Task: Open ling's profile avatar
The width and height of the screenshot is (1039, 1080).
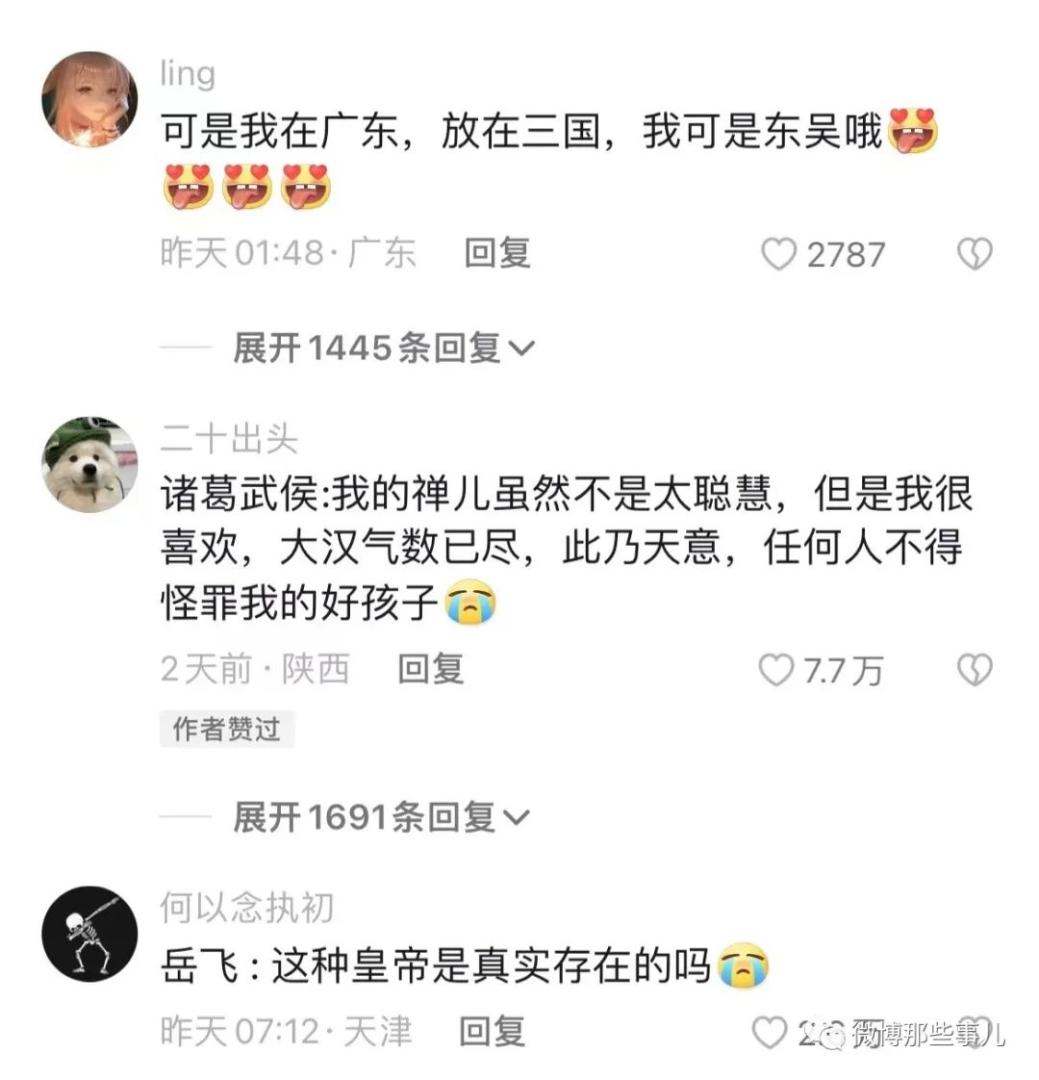Action: pyautogui.click(x=89, y=100)
